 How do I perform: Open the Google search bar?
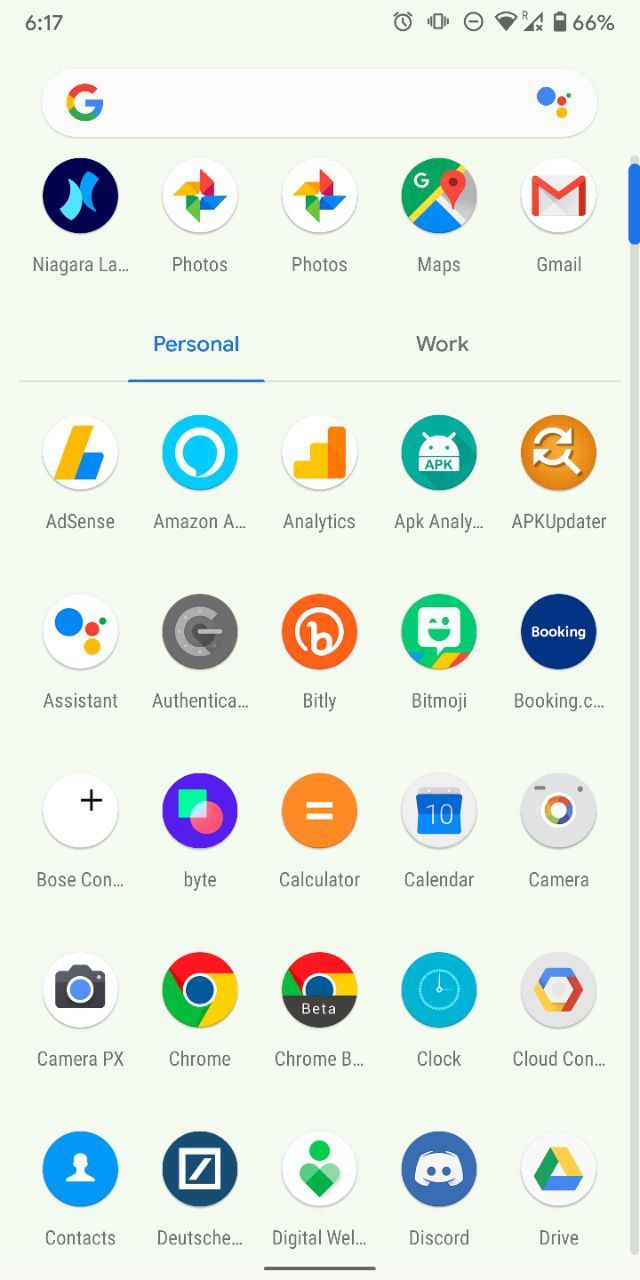click(300, 103)
